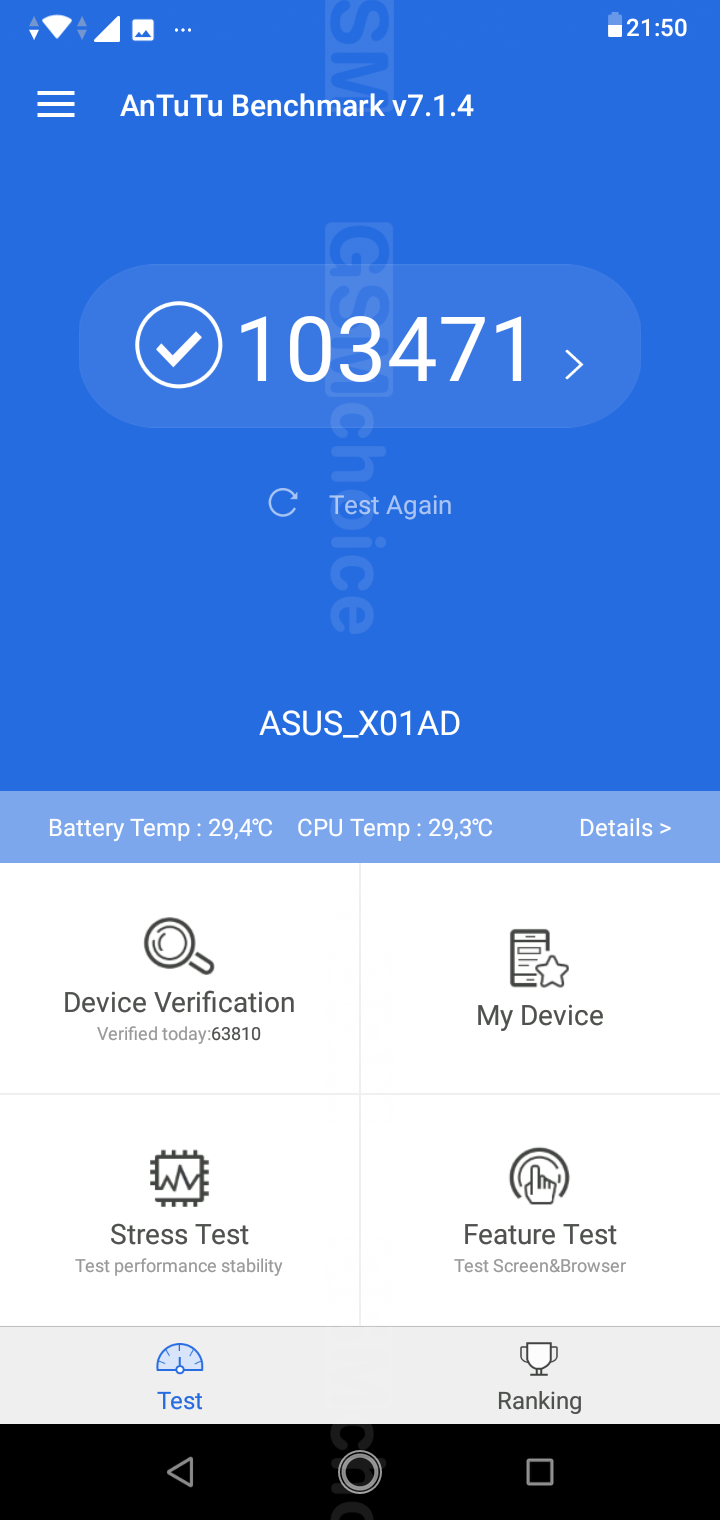The image size is (720, 1520).
Task: Open the 103471 score details
Action: click(360, 347)
